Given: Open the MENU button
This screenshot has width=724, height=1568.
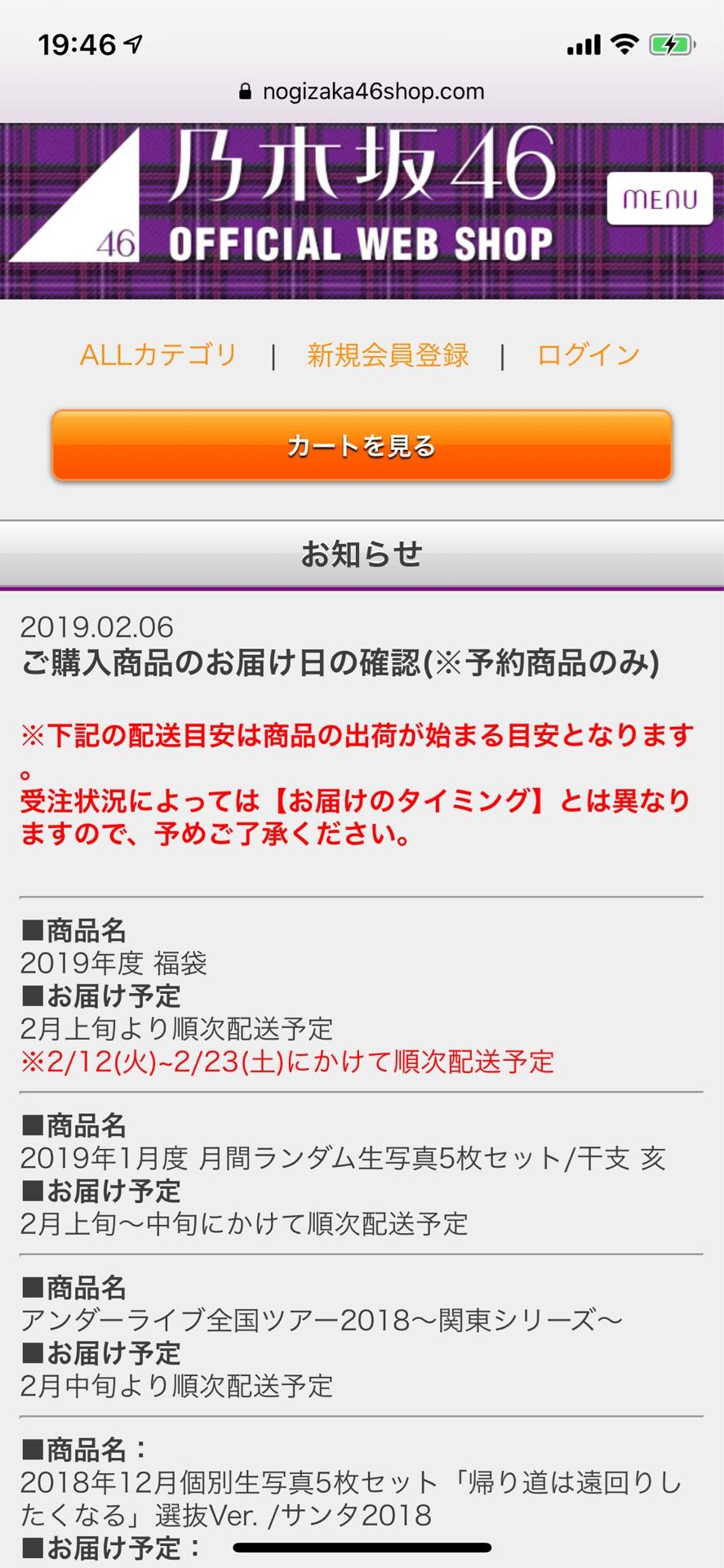Looking at the screenshot, I should tap(660, 198).
